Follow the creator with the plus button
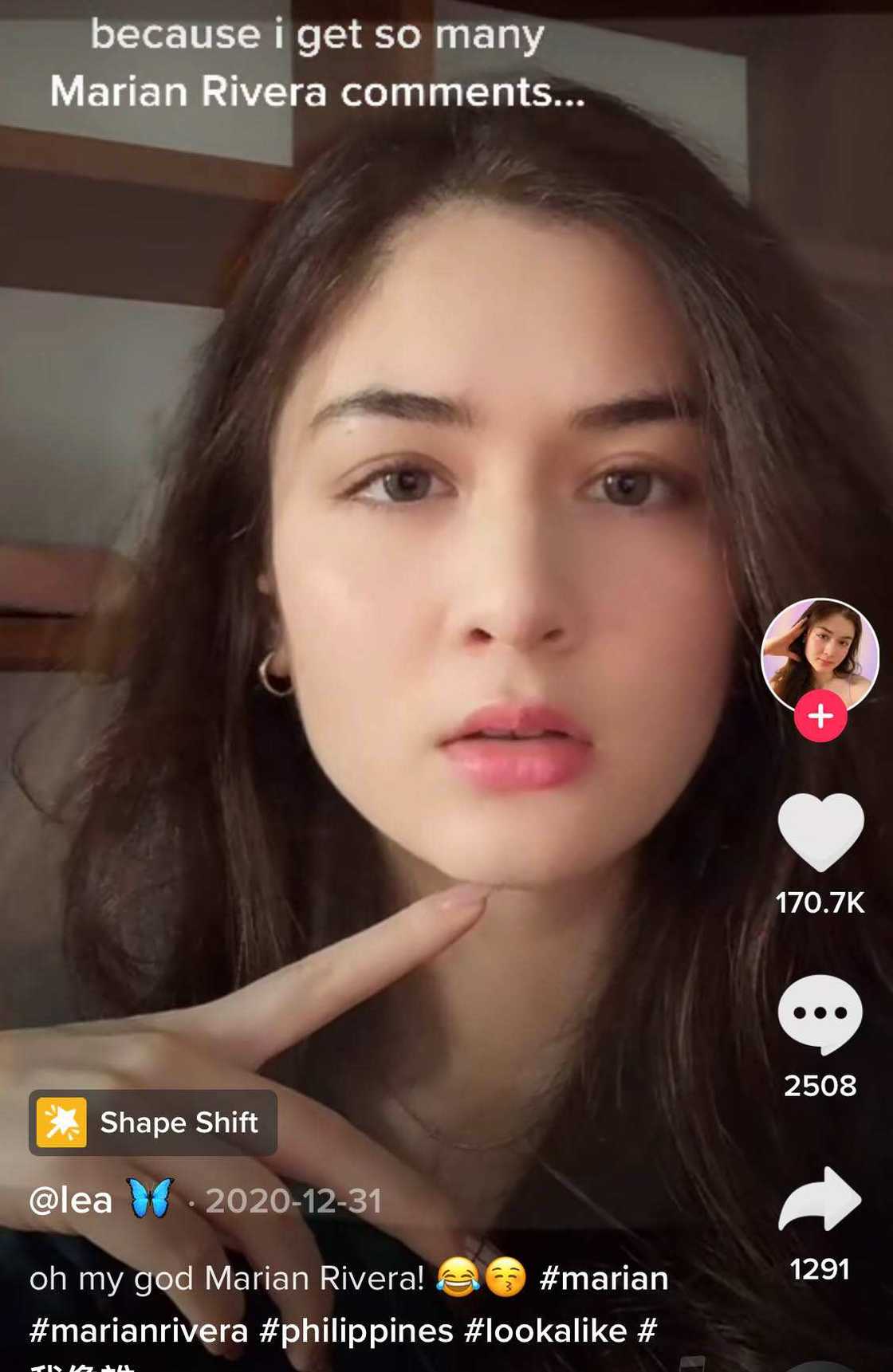This screenshot has width=893, height=1372. [x=820, y=716]
